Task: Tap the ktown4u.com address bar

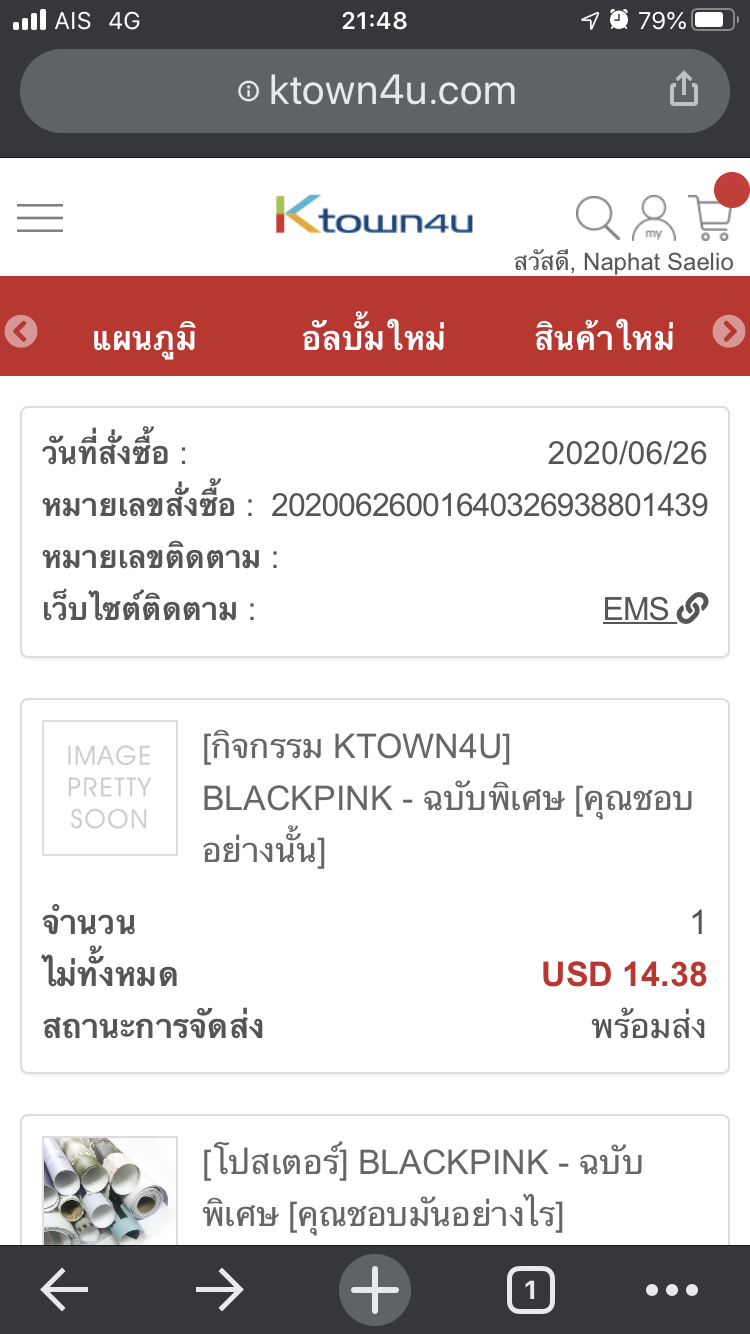Action: (x=377, y=91)
